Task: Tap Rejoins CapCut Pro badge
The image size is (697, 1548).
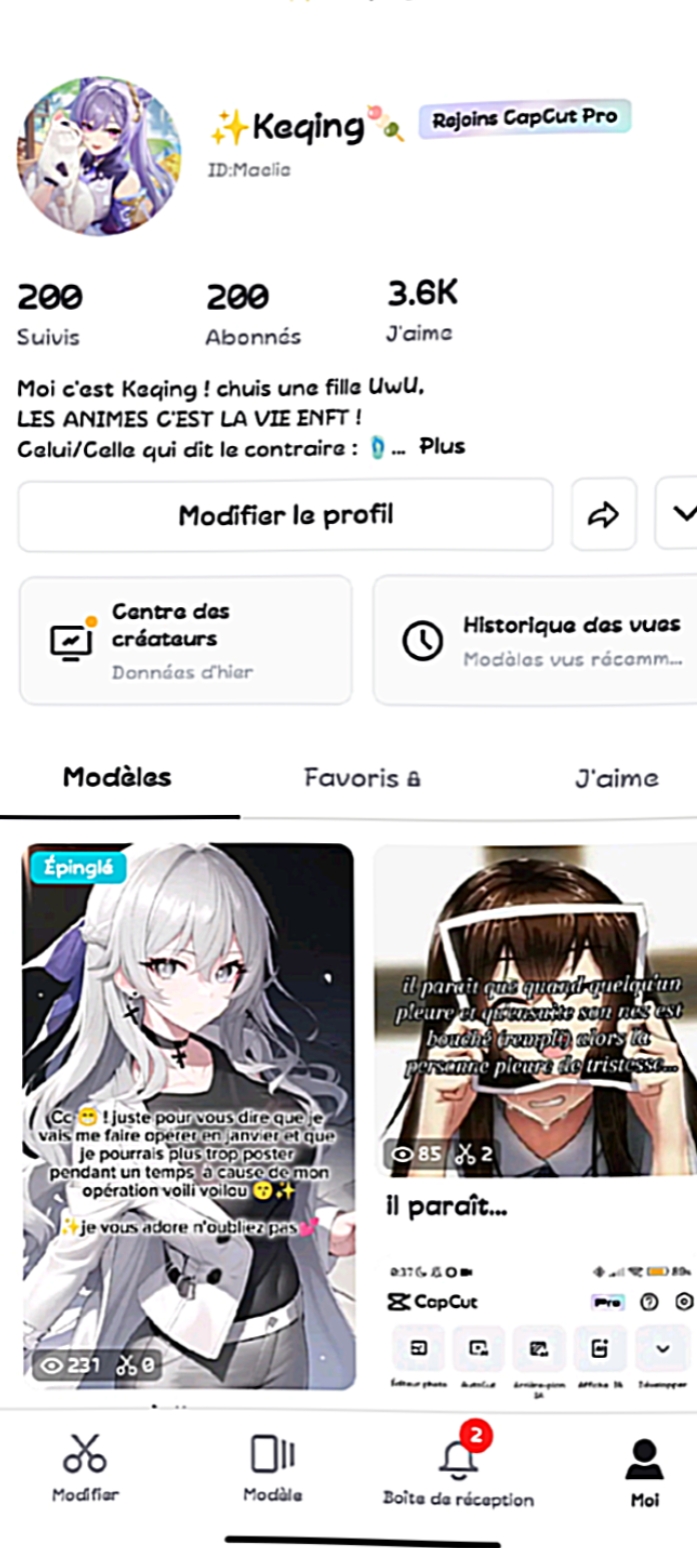Action: pos(525,119)
